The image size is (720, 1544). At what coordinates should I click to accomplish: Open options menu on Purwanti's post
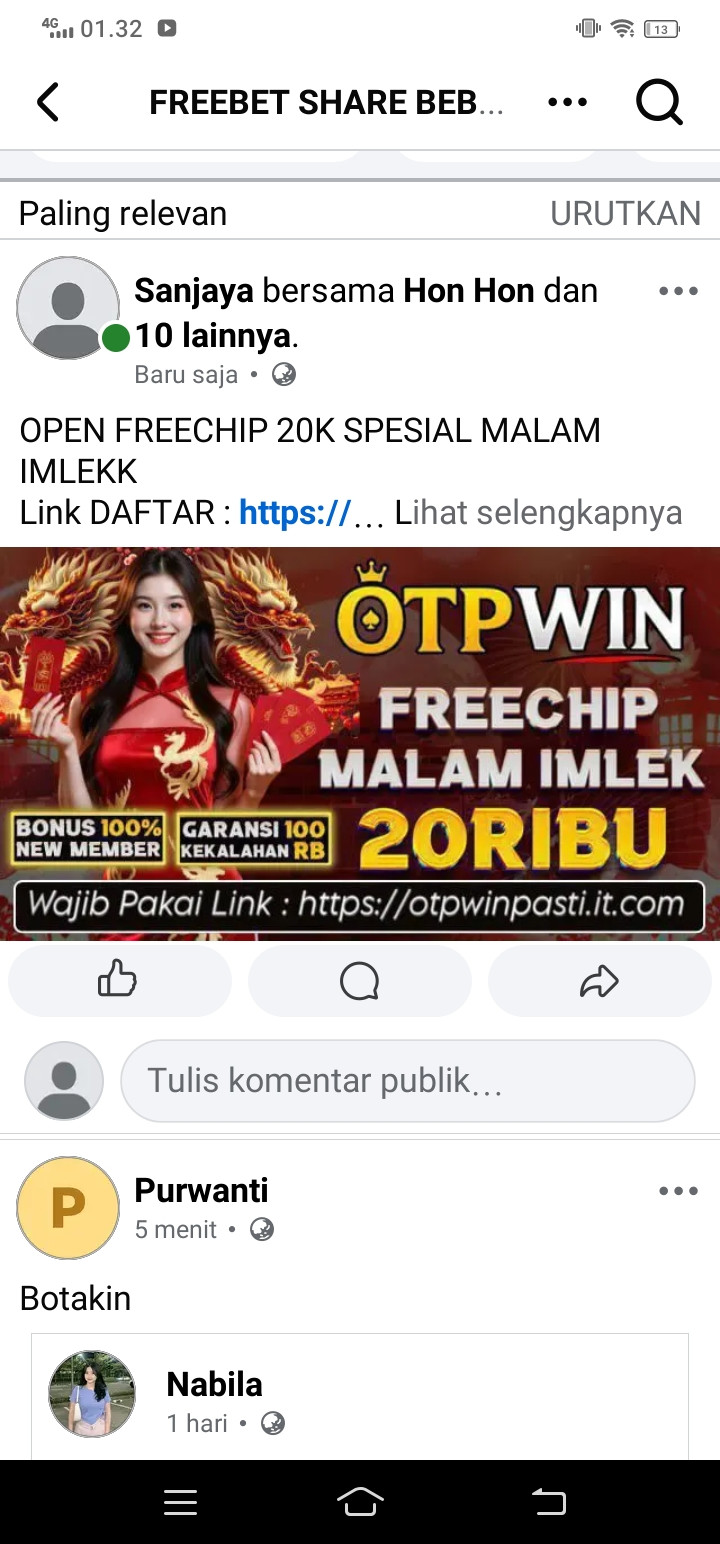678,1191
